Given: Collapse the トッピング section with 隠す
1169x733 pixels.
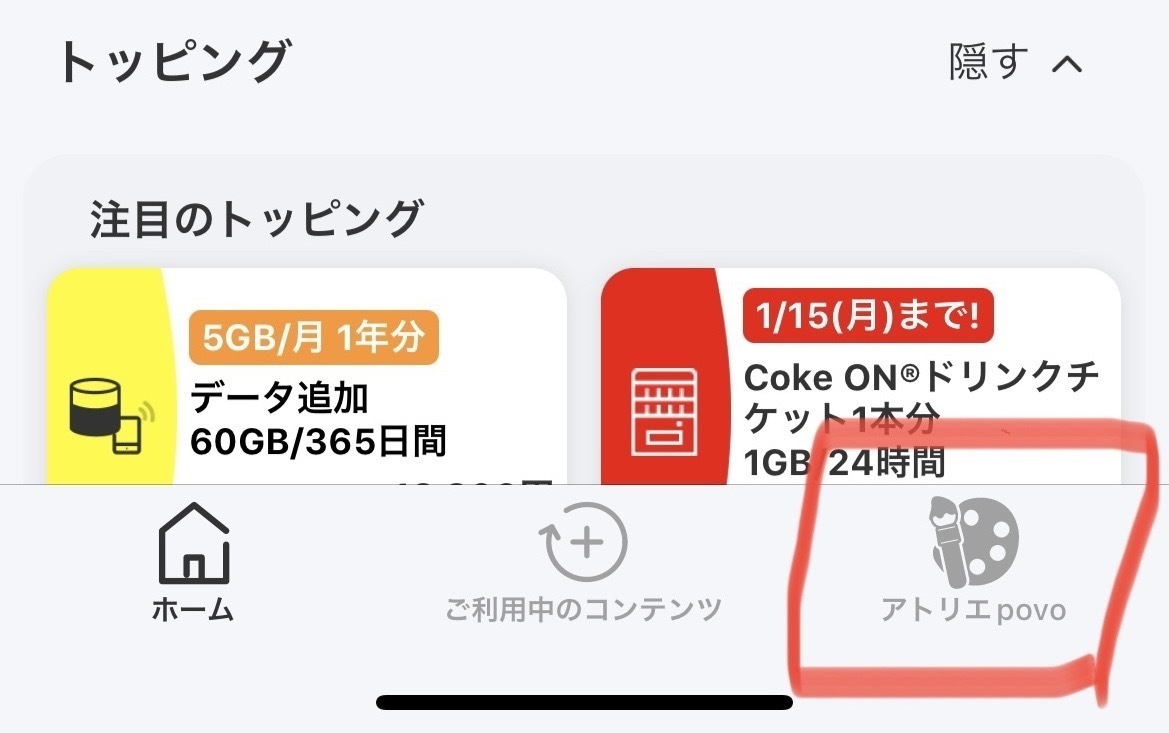Looking at the screenshot, I should 1015,63.
